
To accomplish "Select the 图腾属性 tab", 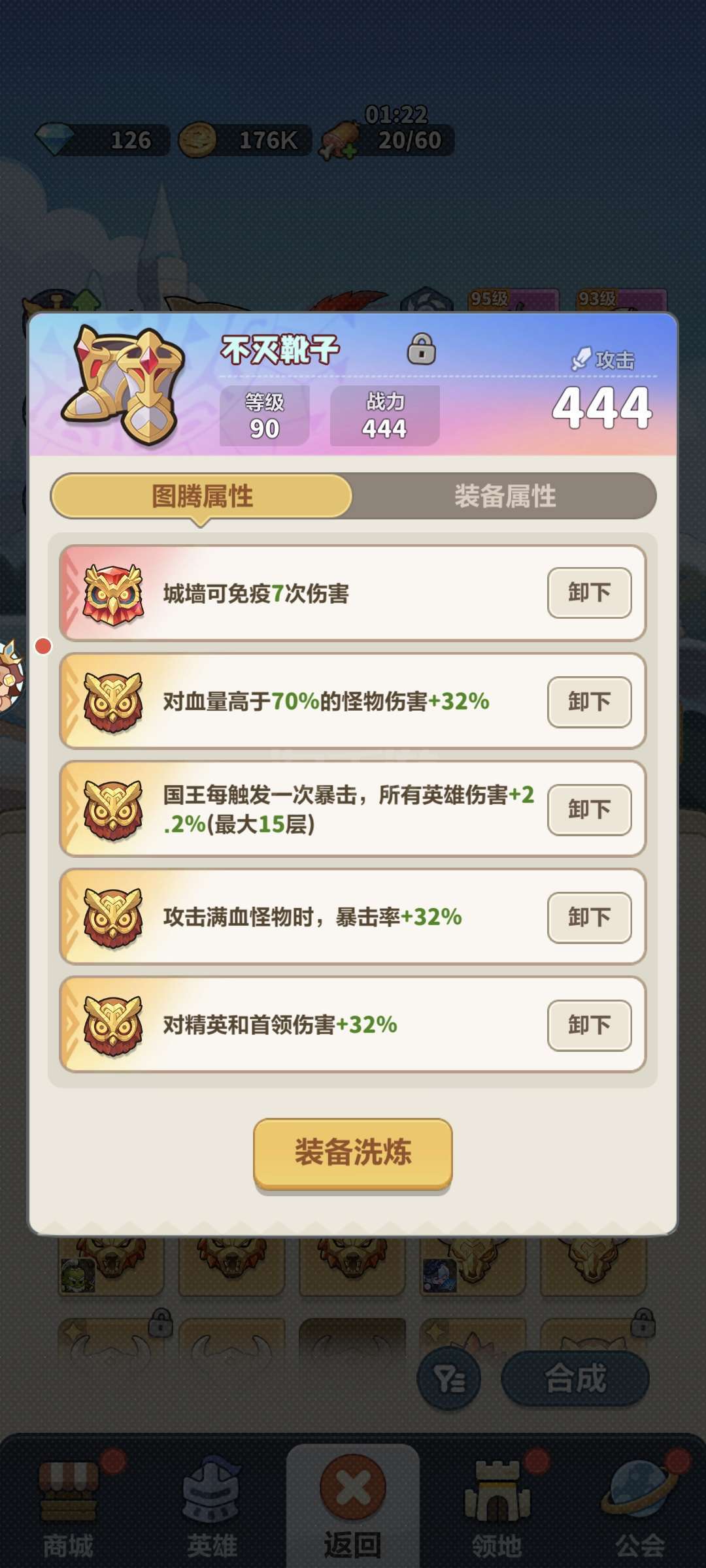I will click(202, 496).
